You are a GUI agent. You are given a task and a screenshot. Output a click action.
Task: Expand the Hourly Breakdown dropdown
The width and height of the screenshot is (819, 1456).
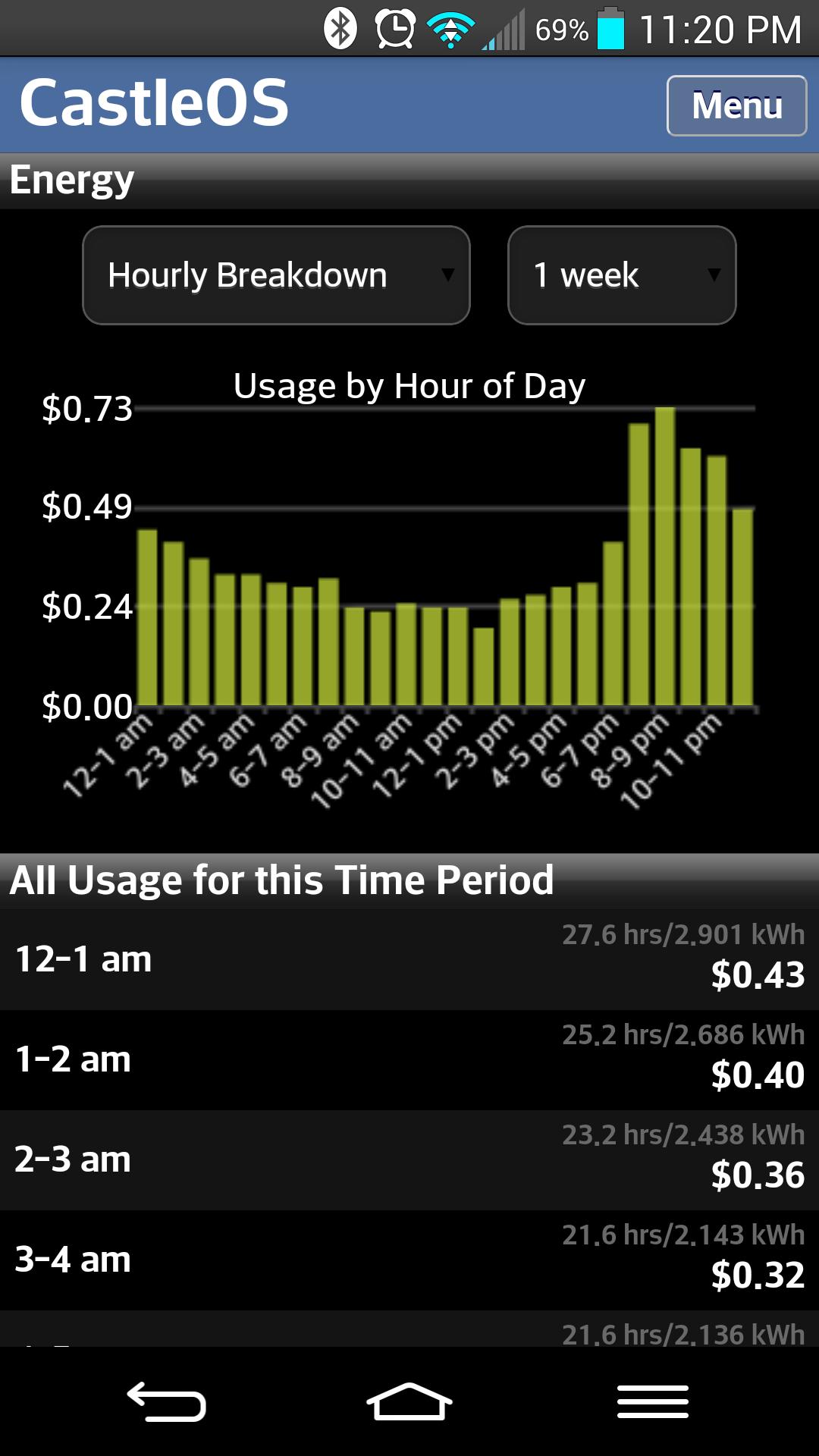coord(276,275)
